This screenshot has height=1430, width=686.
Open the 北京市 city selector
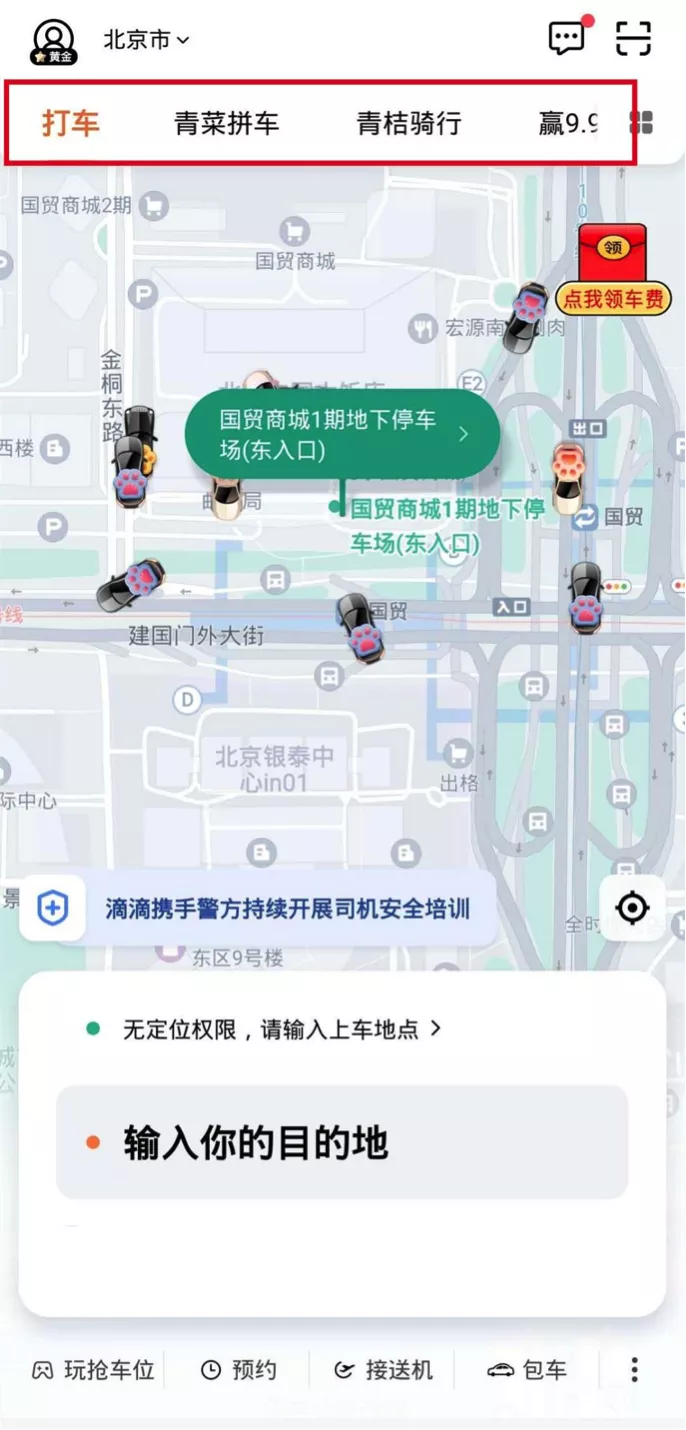(x=146, y=40)
